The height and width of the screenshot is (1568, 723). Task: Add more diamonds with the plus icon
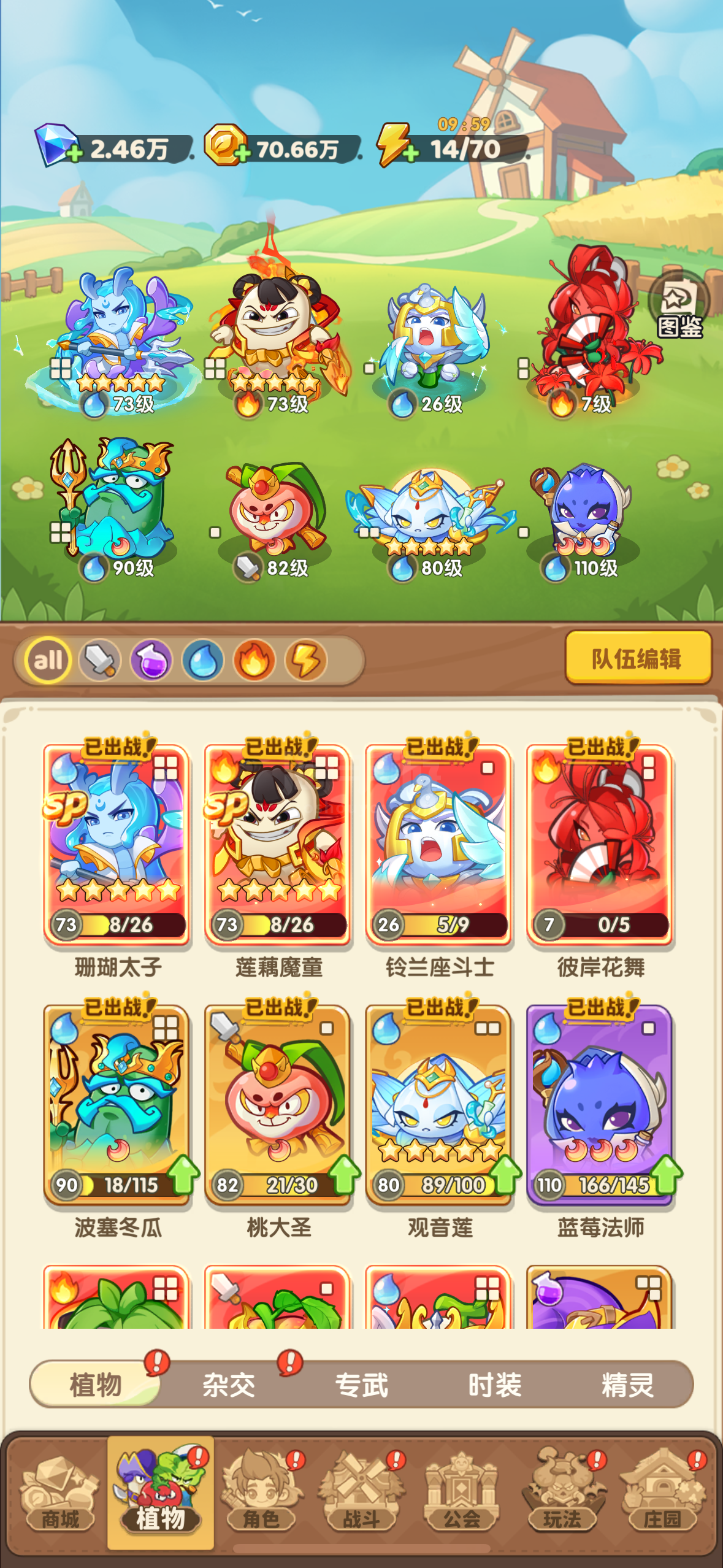click(74, 153)
